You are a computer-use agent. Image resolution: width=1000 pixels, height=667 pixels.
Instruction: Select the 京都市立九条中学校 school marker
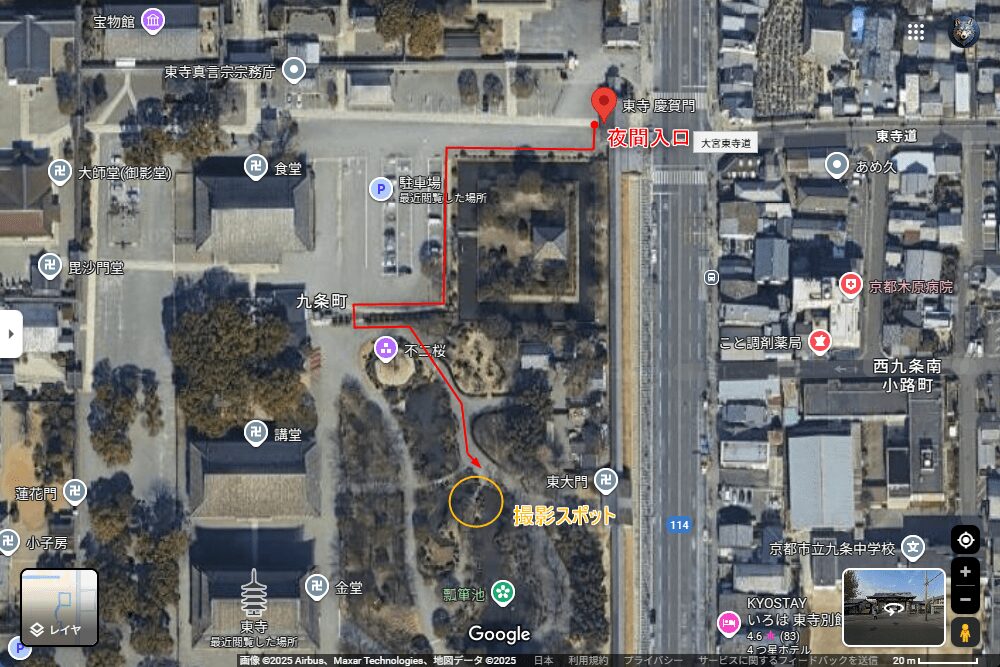pyautogui.click(x=912, y=547)
